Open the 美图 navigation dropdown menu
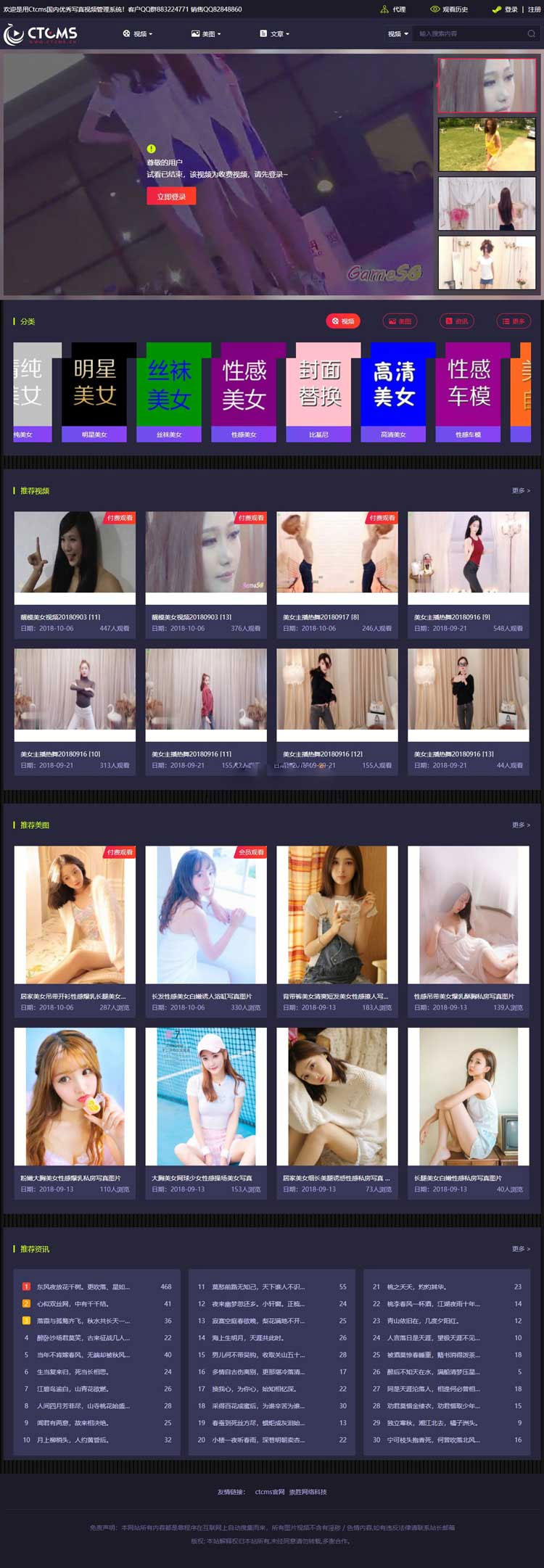 (x=206, y=34)
